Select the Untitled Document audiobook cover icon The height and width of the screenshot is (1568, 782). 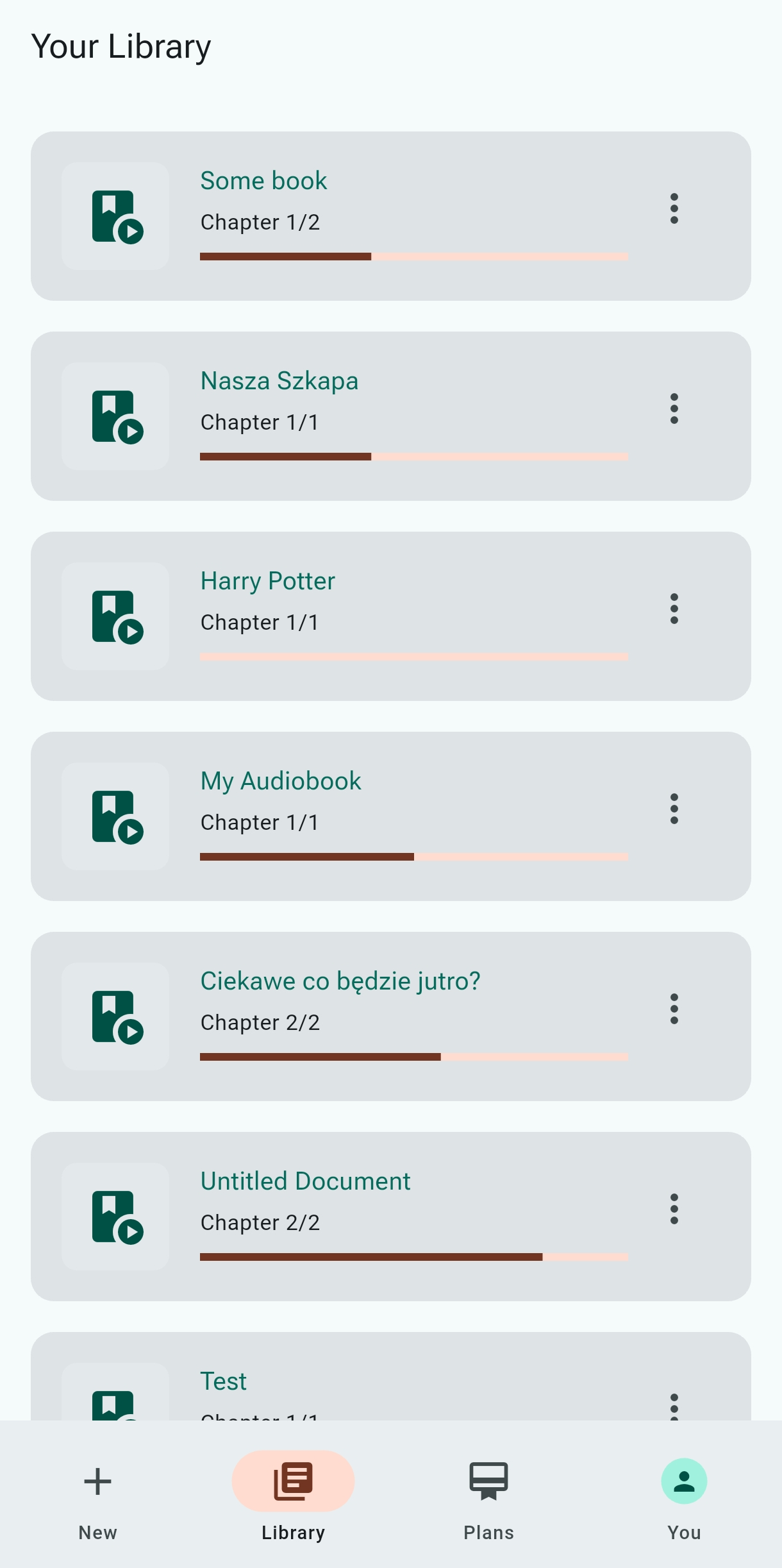[x=115, y=1217]
